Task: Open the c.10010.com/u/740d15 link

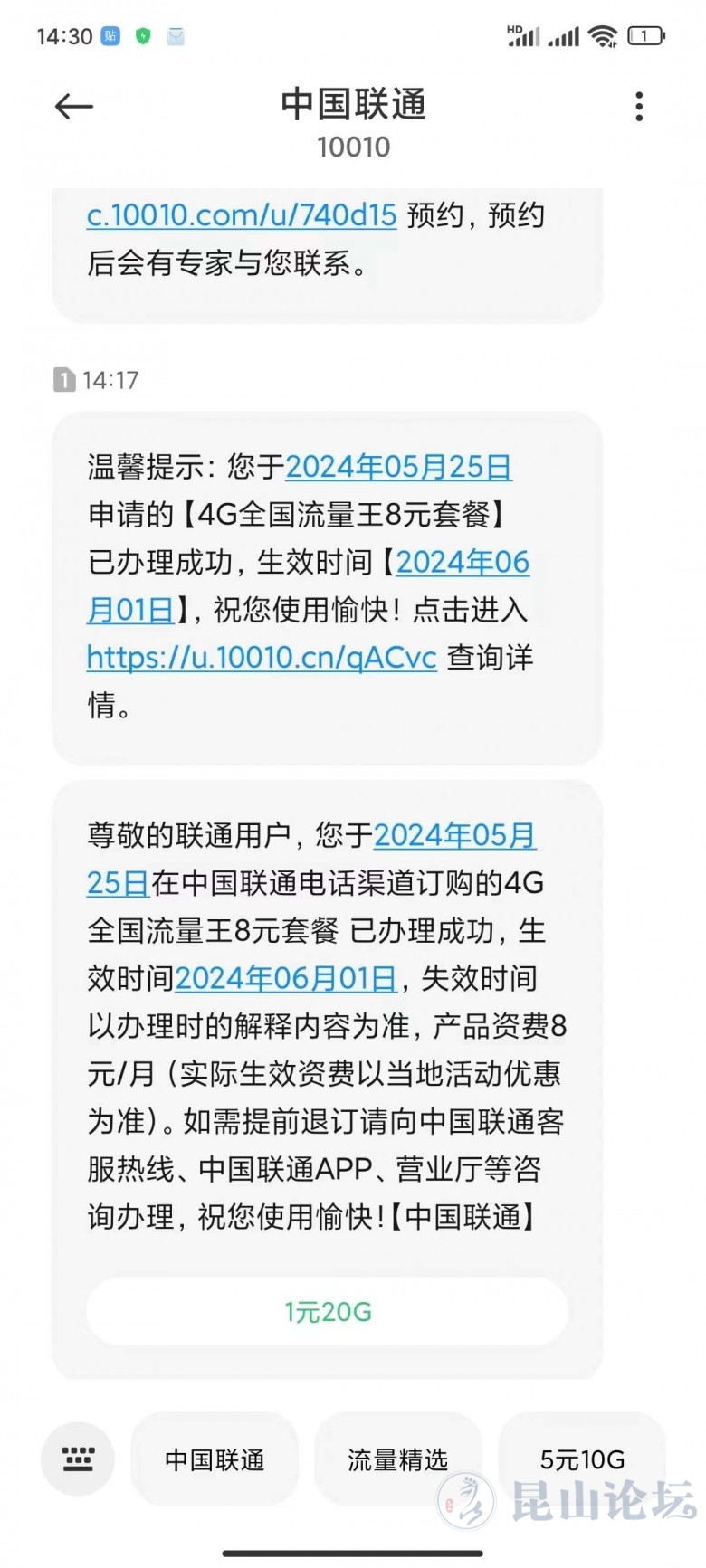Action: (x=242, y=215)
